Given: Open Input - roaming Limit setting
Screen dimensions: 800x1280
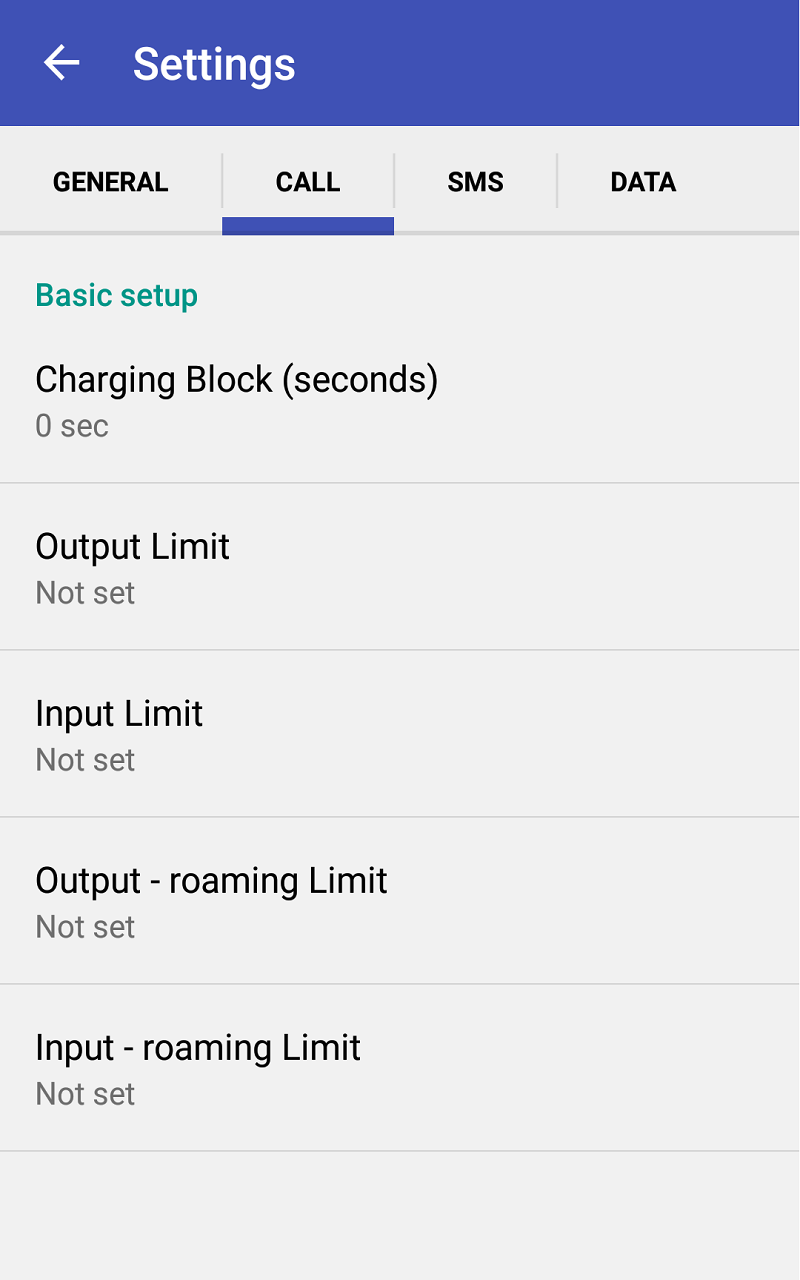Looking at the screenshot, I should pos(197,1048).
